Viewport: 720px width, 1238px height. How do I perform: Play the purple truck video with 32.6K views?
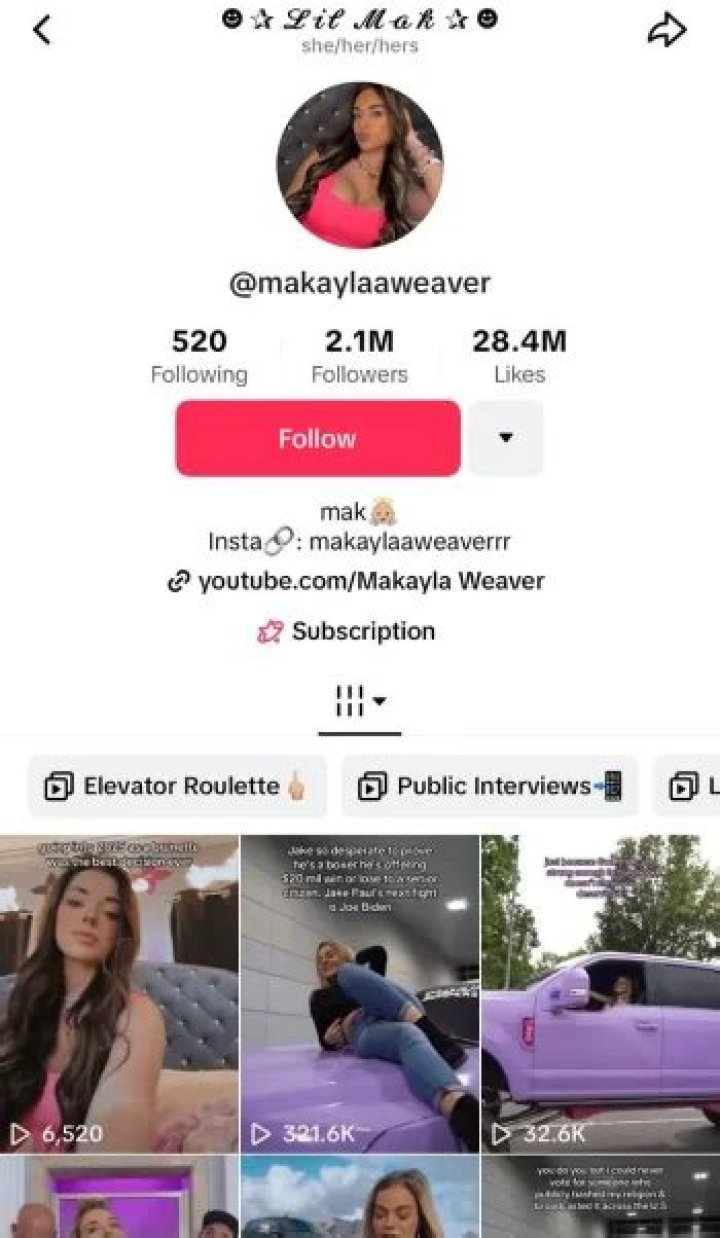click(x=600, y=993)
